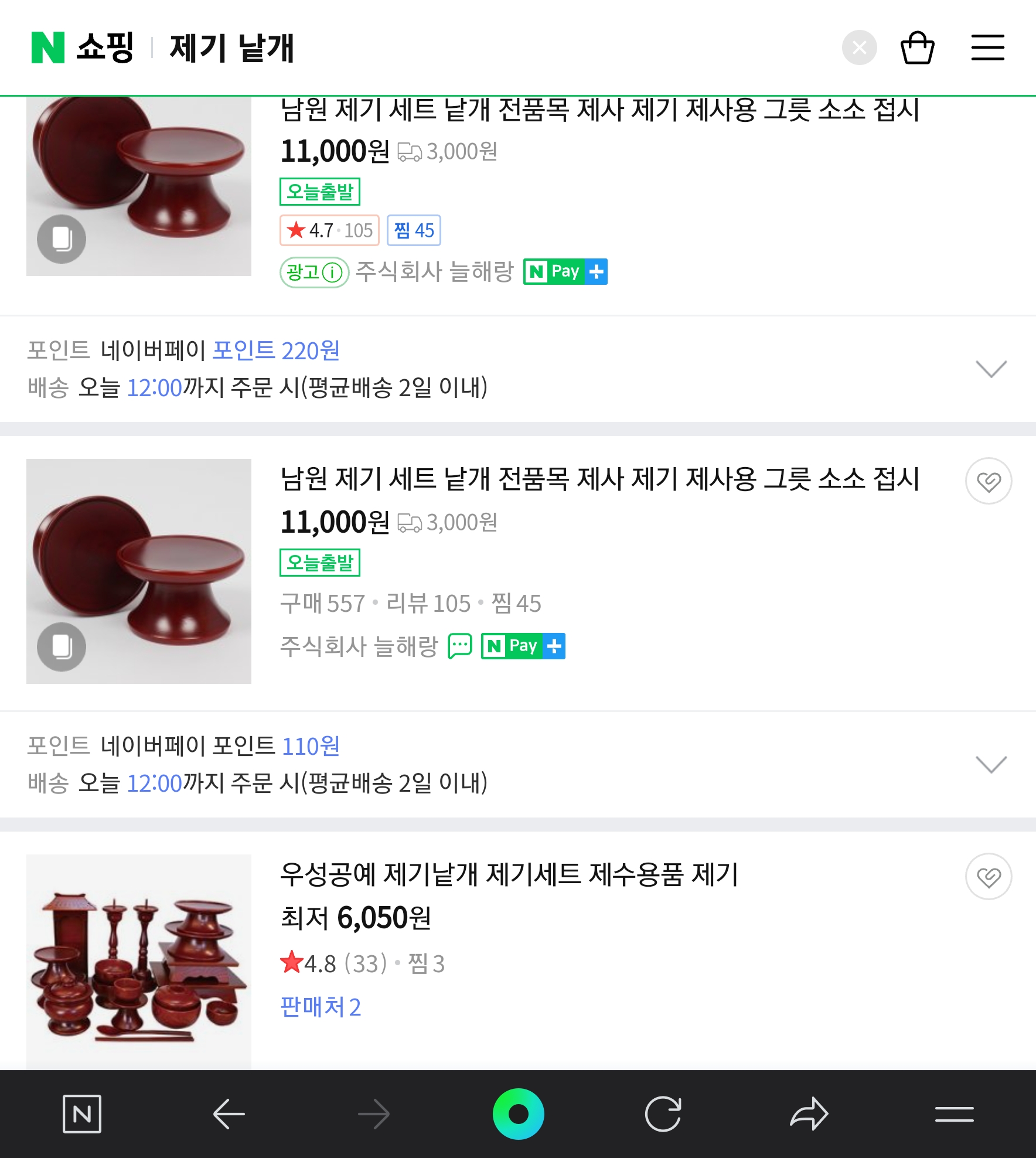Image resolution: width=1036 pixels, height=1158 pixels.
Task: Save 남원 제기 세트 to wishlist
Action: [x=988, y=481]
